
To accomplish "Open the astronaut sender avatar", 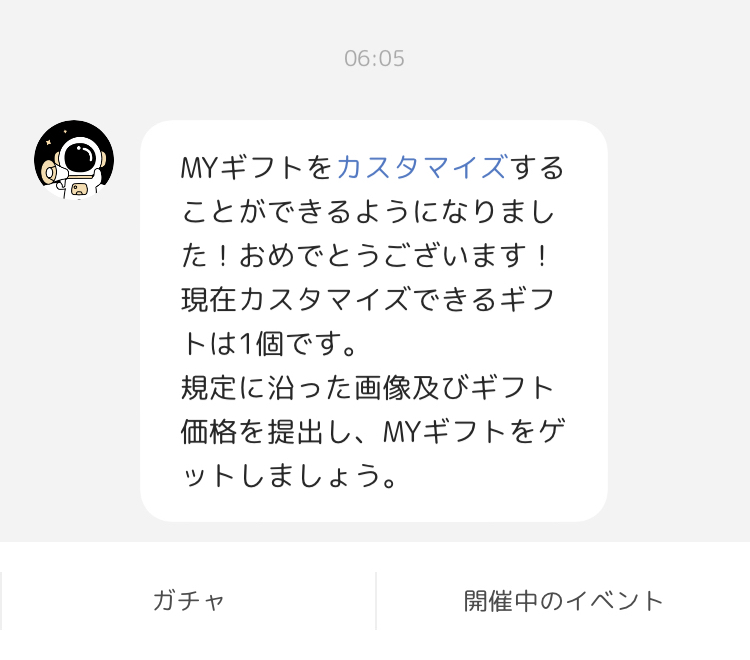I will [74, 160].
